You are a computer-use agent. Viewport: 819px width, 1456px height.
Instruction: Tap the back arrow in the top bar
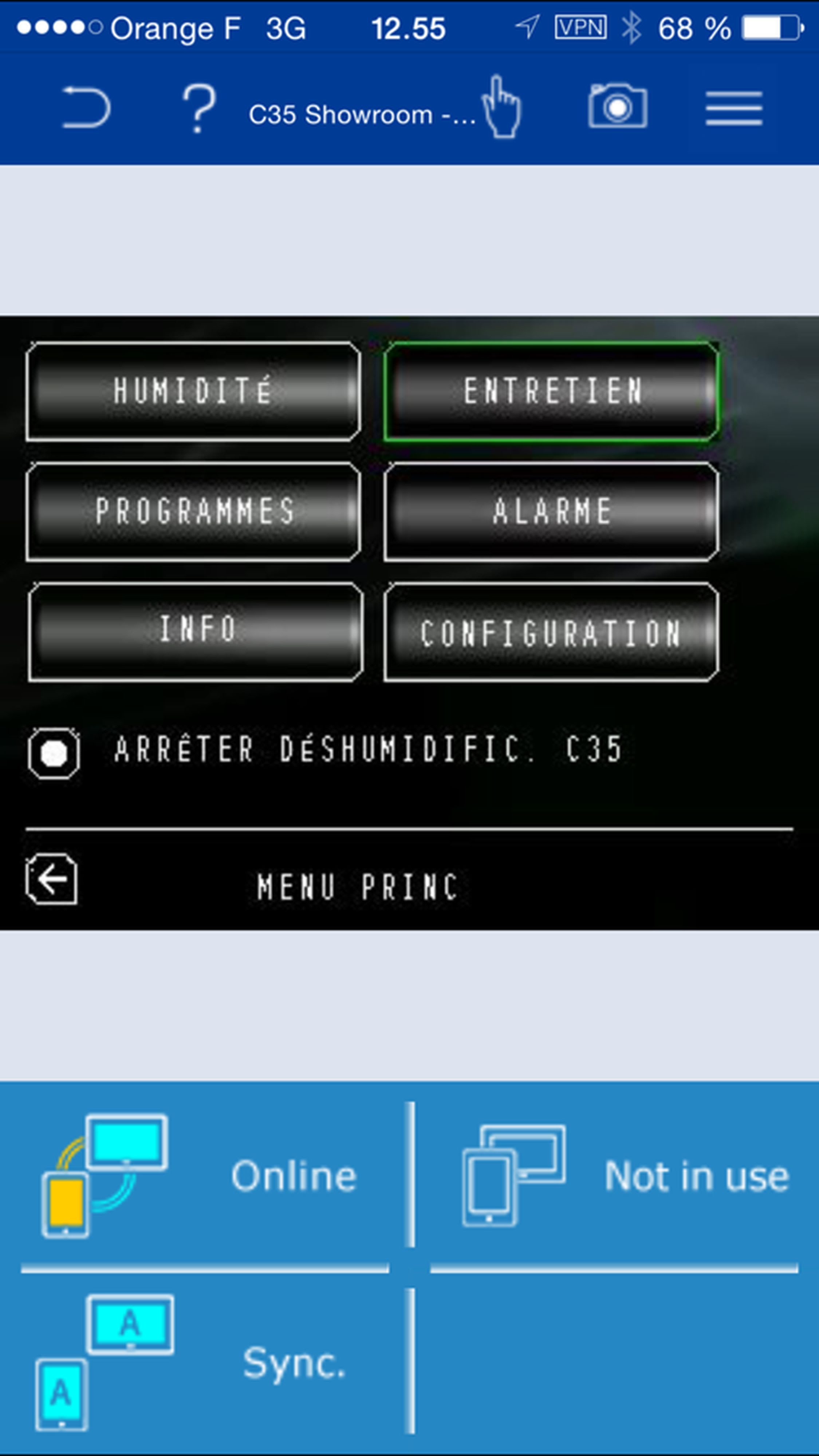[x=86, y=107]
